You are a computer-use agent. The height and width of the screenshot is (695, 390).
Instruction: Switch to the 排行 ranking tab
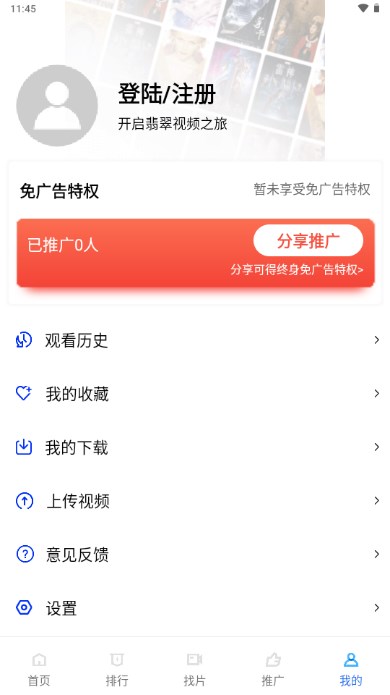pyautogui.click(x=117, y=669)
